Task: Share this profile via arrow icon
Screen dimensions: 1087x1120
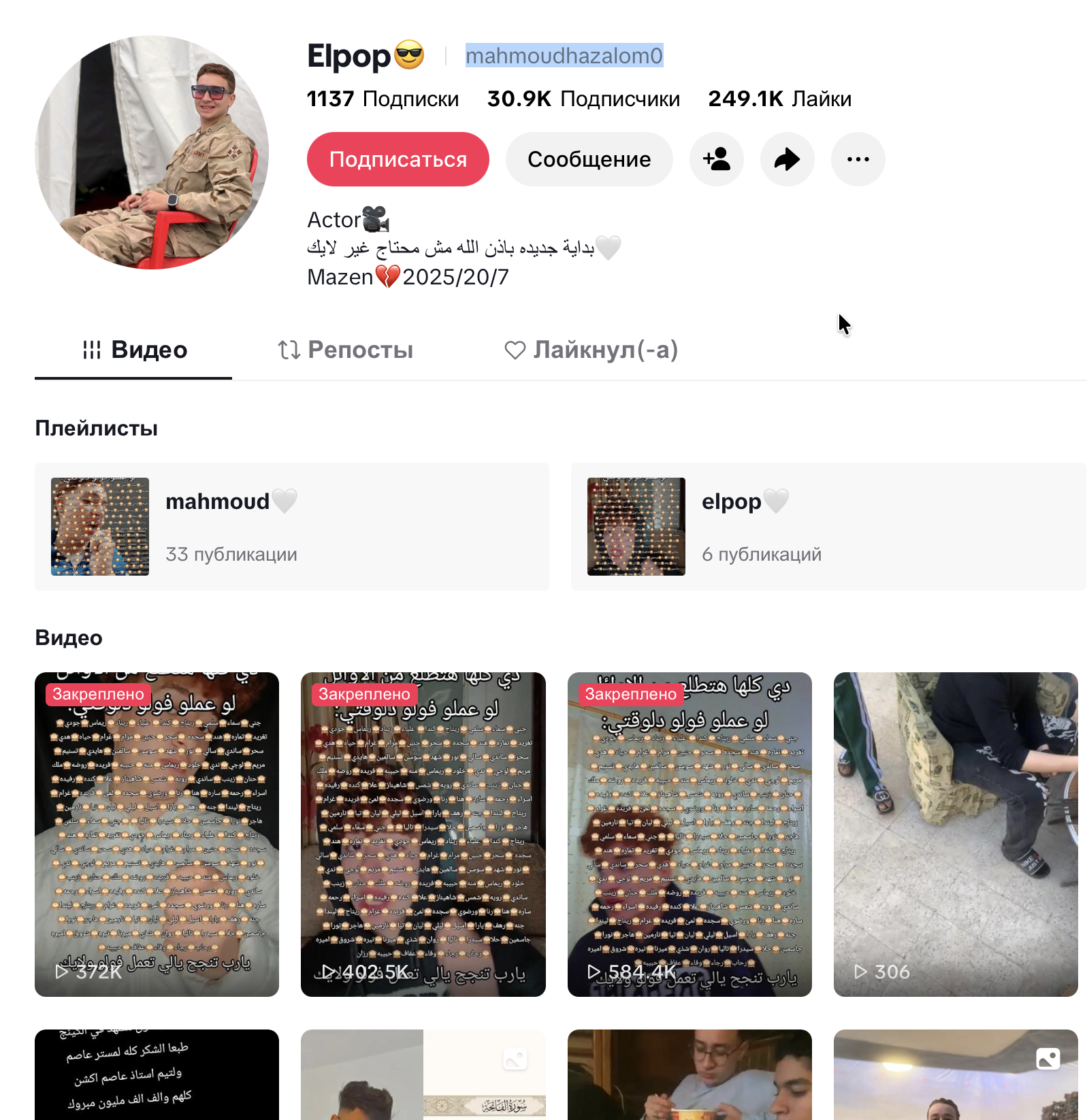Action: point(787,159)
